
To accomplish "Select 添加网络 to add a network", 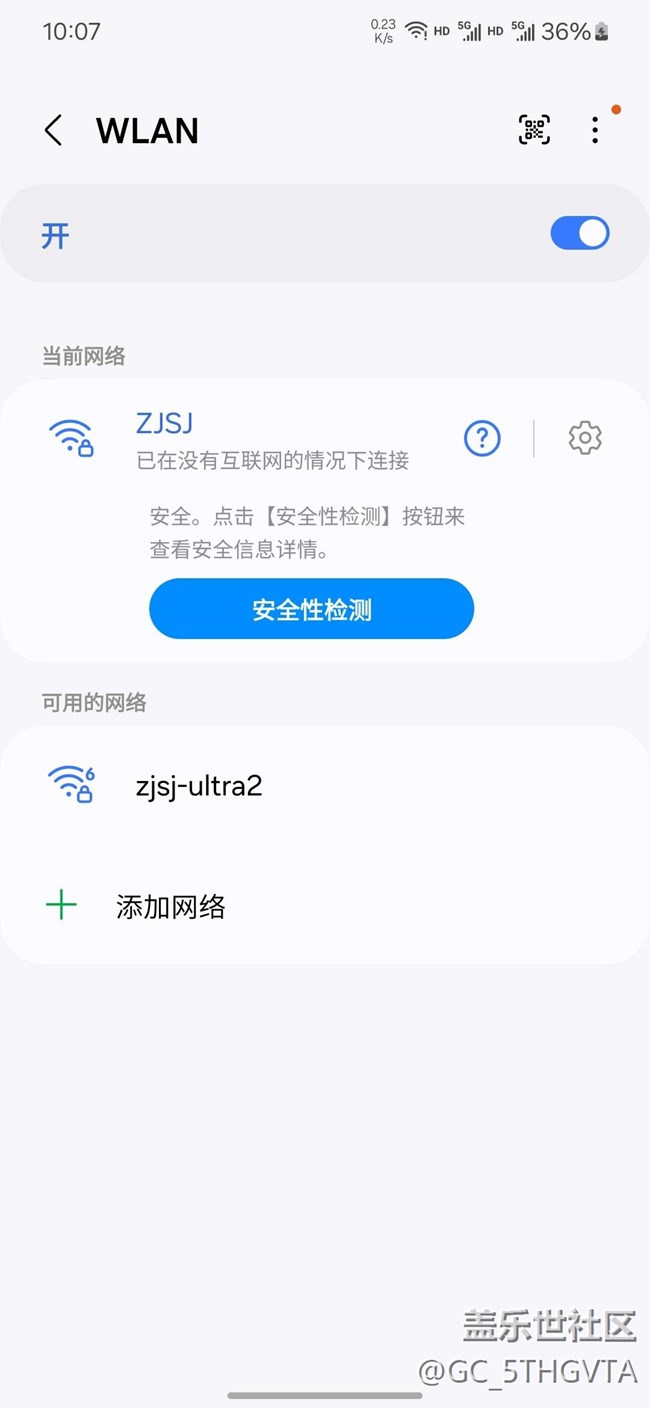I will pyautogui.click(x=170, y=907).
